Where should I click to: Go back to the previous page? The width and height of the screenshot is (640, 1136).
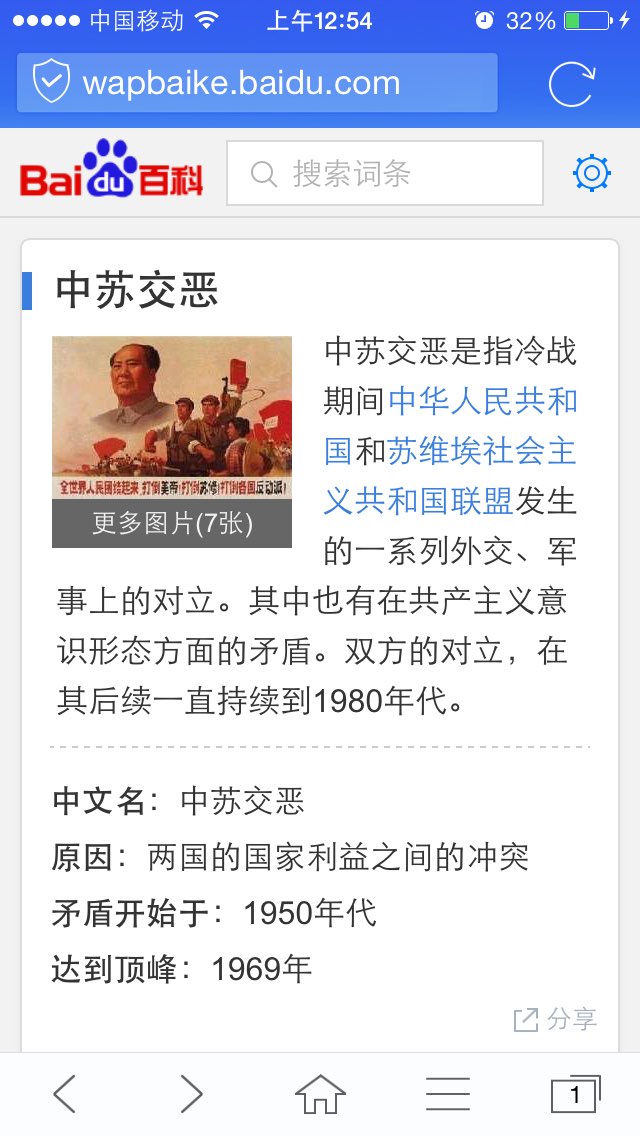[x=65, y=1094]
